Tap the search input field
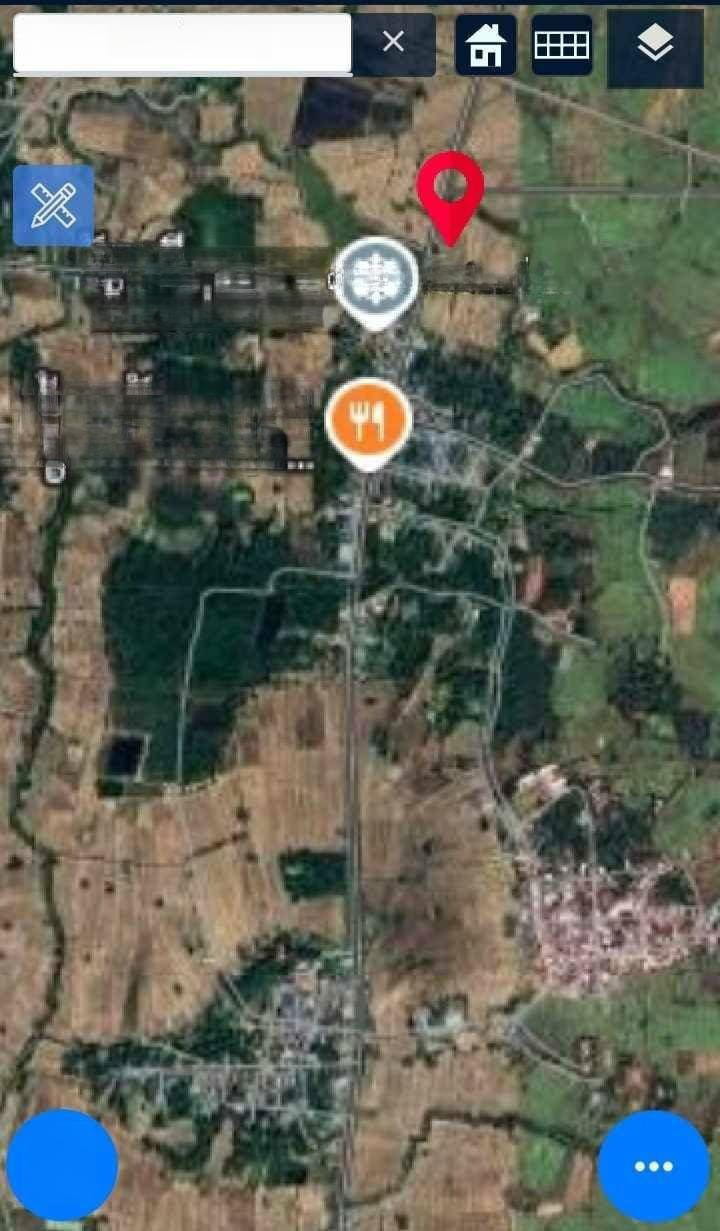Image resolution: width=720 pixels, height=1231 pixels. tap(182, 43)
